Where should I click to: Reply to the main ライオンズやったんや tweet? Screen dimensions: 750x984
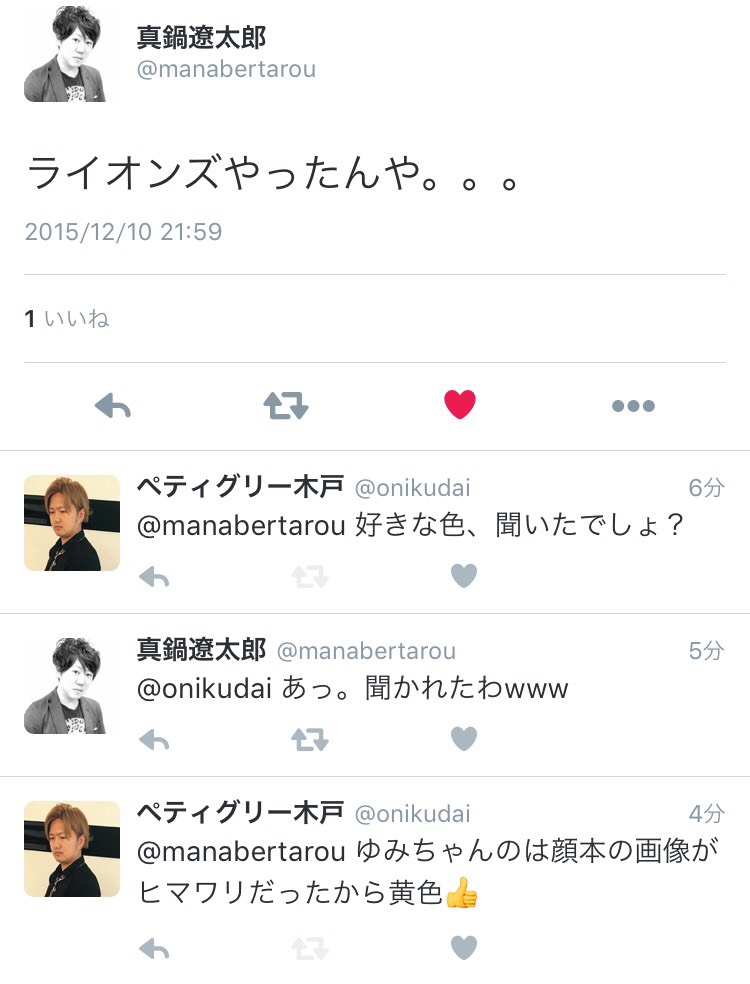tap(113, 405)
